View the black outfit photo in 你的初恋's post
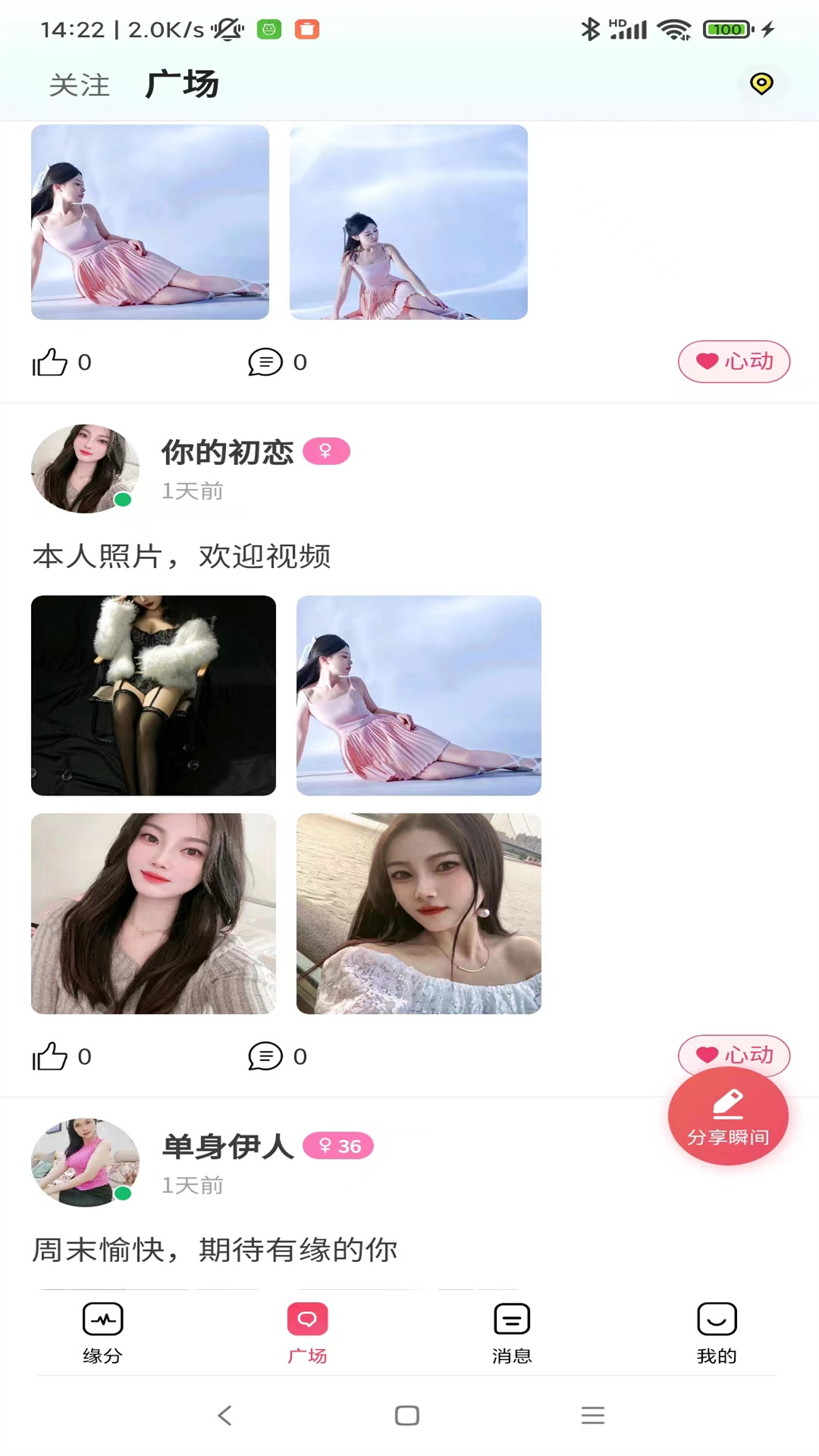This screenshot has width=819, height=1456. (x=153, y=695)
